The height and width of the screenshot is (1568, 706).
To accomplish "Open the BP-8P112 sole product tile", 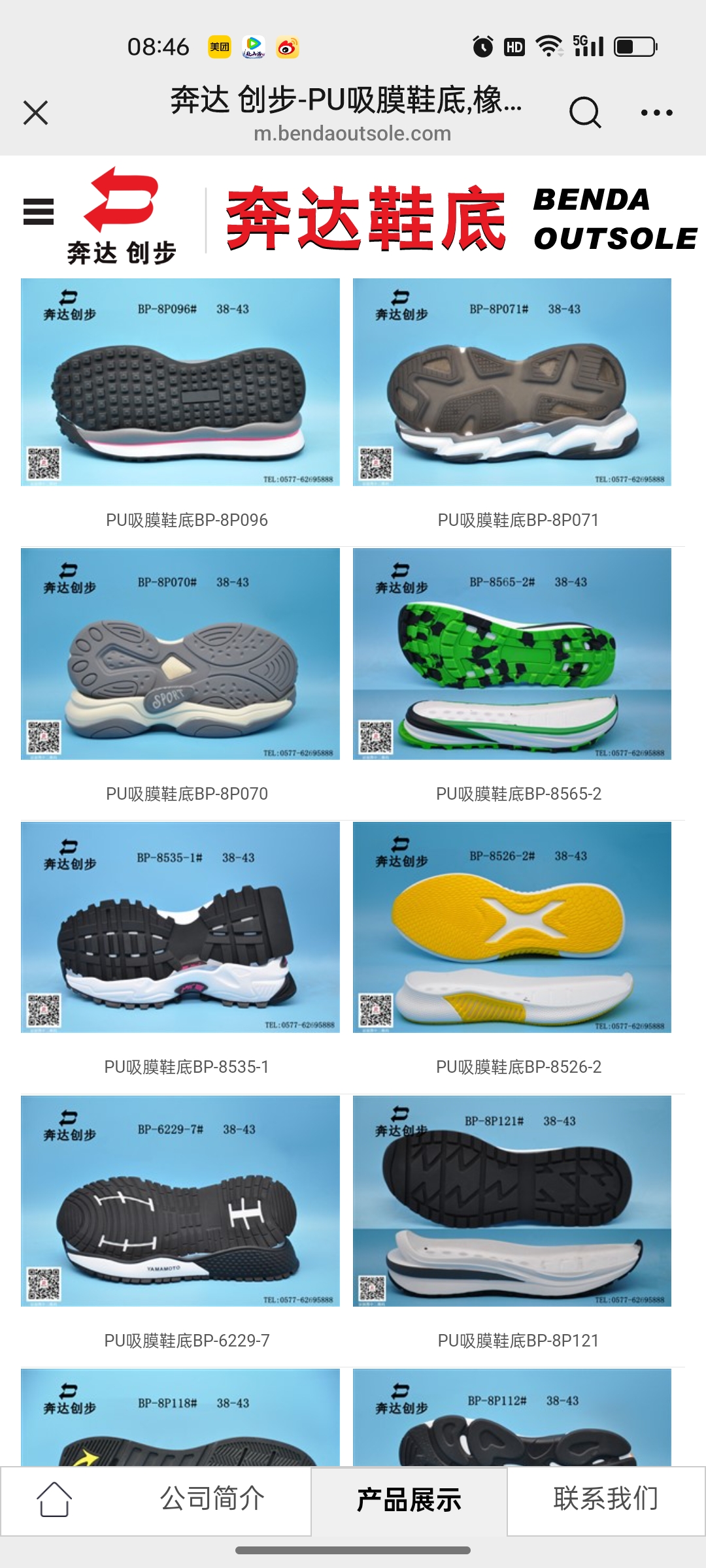I will coord(512,1418).
